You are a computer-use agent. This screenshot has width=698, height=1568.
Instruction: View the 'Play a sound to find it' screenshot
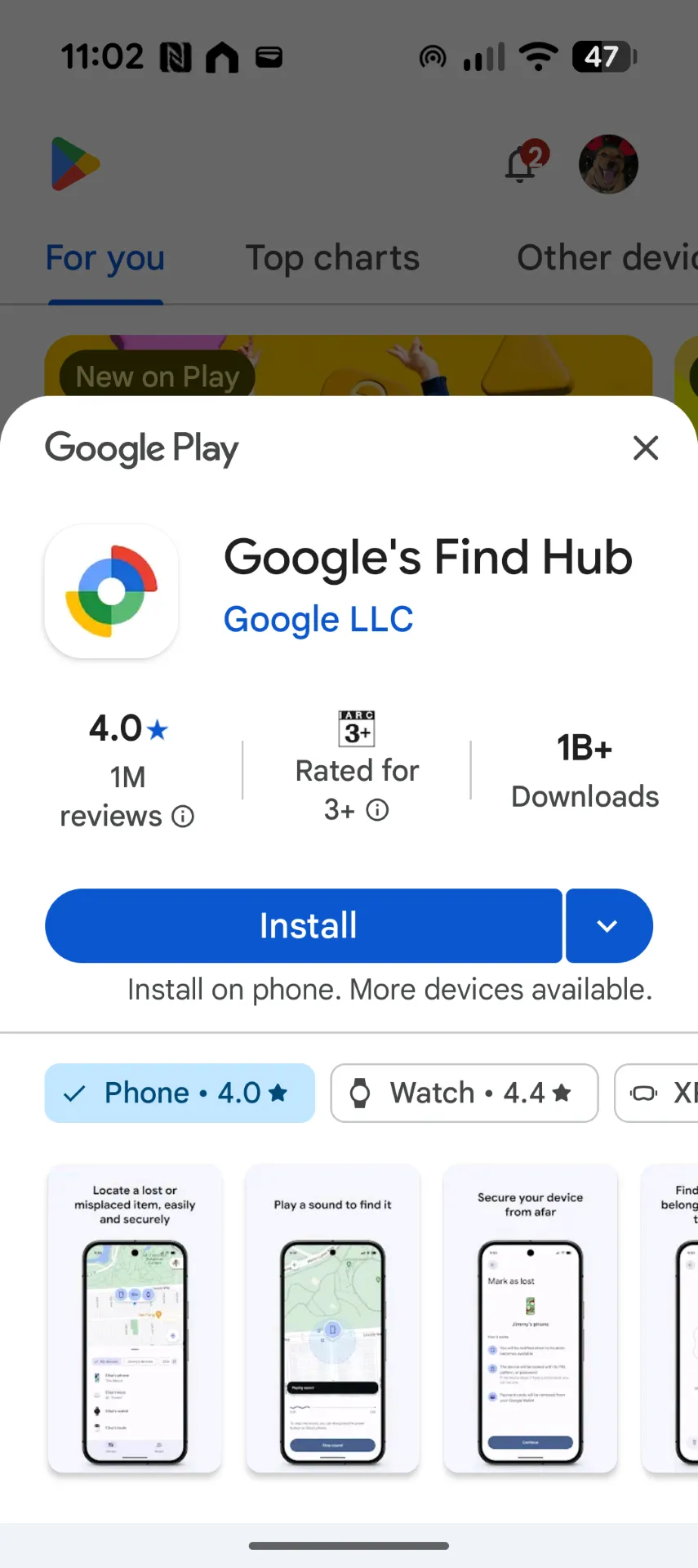[x=332, y=1318]
